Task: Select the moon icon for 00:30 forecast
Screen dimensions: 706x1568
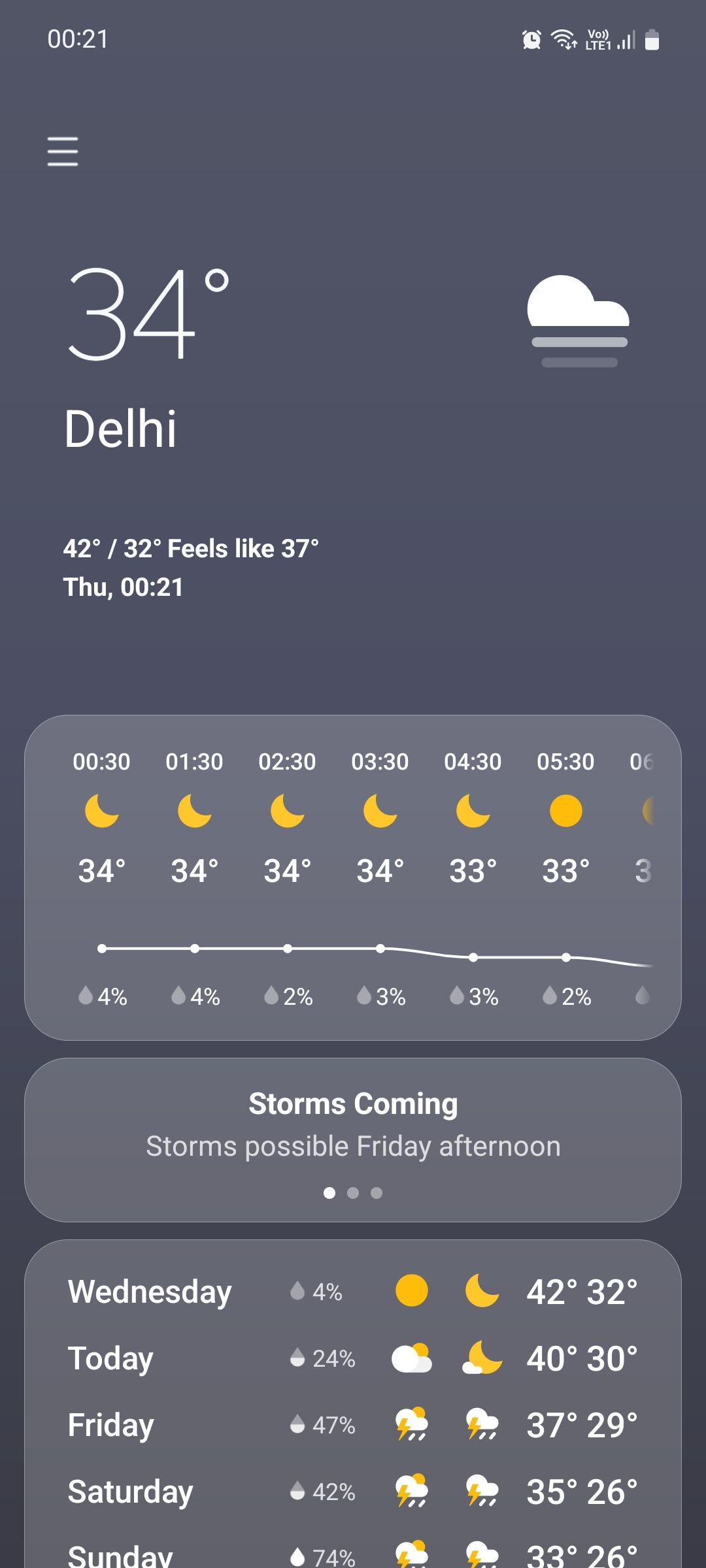Action: 101,810
